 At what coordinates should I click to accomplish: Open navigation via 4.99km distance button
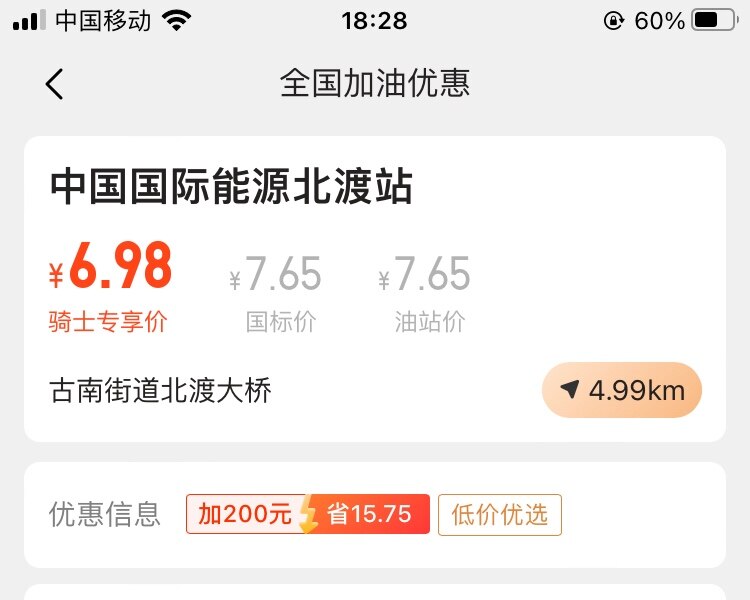(x=621, y=390)
